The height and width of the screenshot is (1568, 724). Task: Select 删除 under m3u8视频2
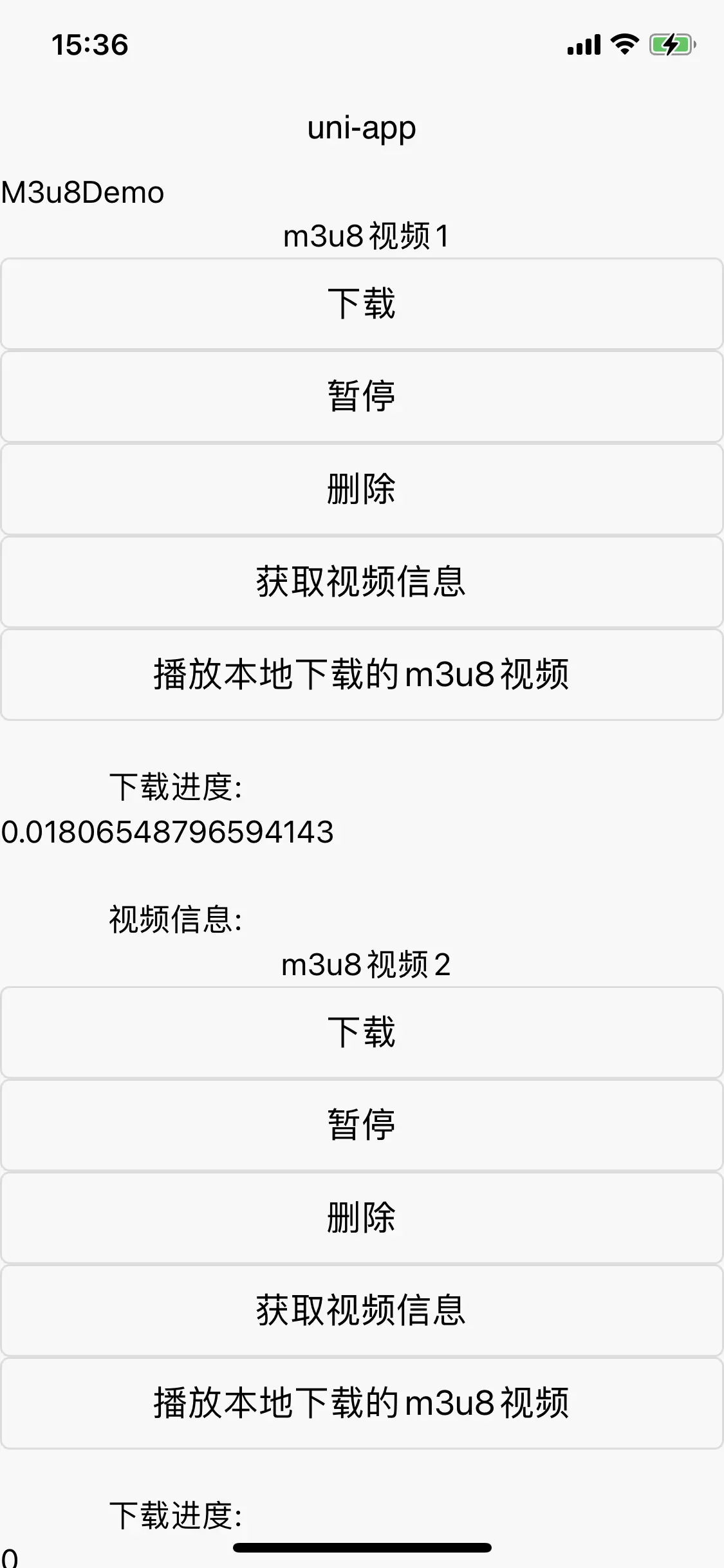pyautogui.click(x=362, y=1218)
